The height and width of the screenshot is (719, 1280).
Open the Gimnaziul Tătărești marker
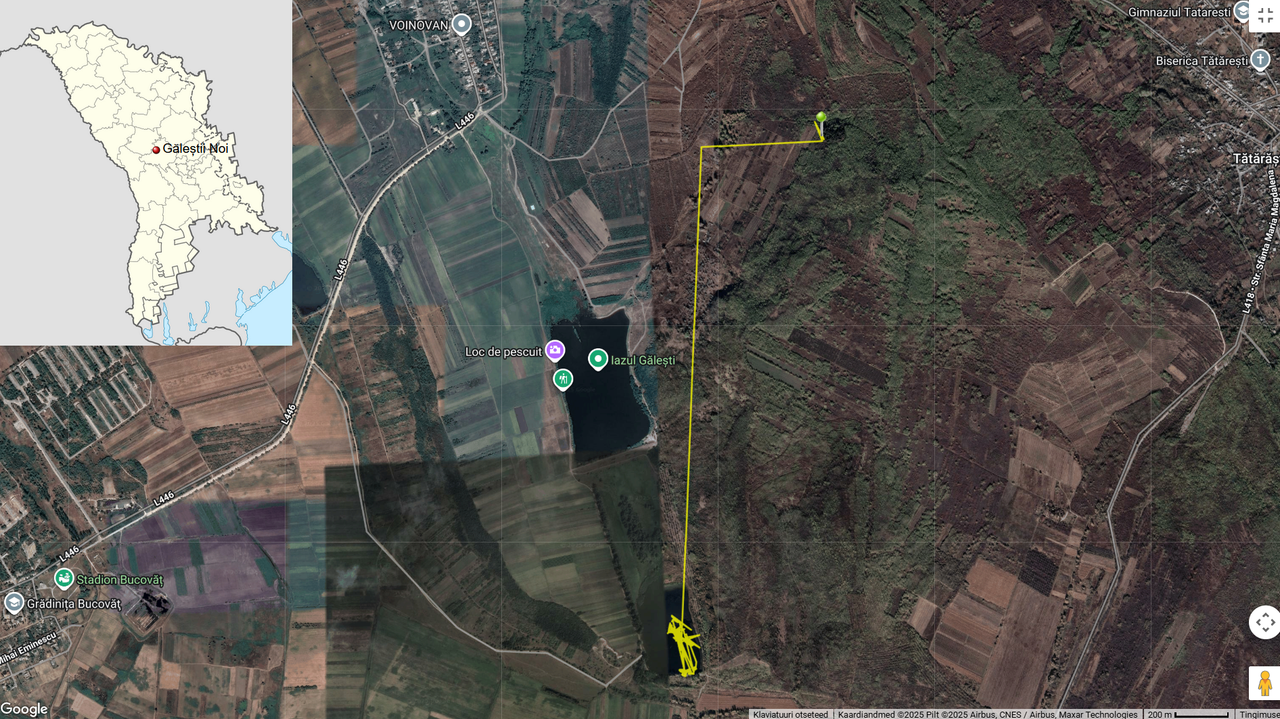[x=1242, y=12]
